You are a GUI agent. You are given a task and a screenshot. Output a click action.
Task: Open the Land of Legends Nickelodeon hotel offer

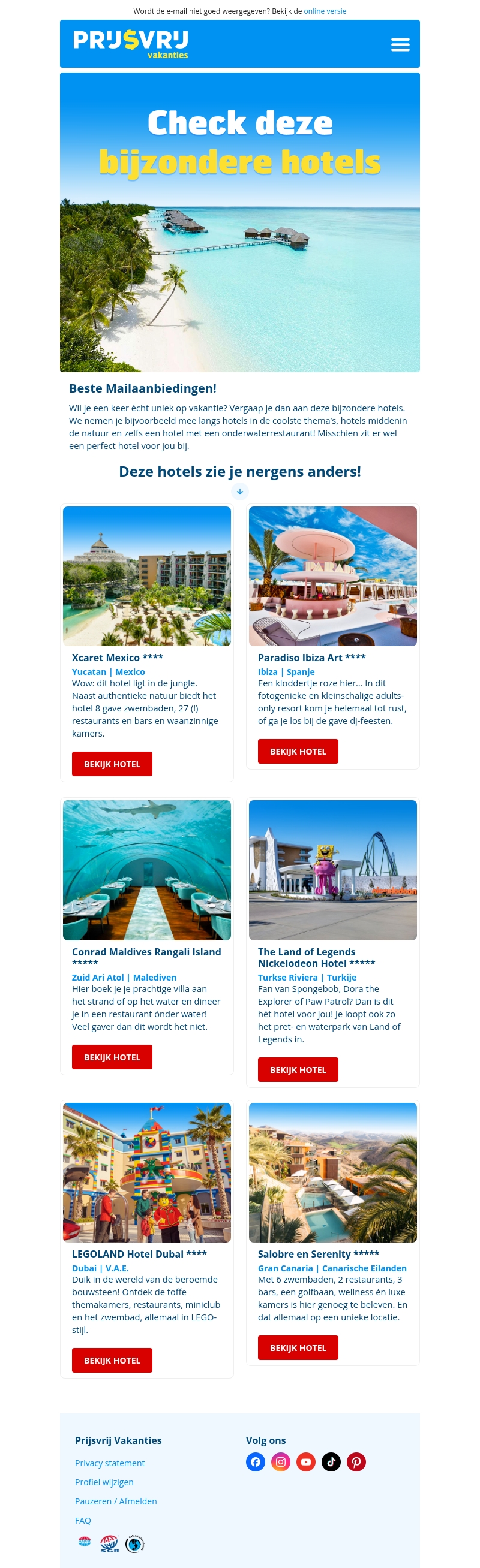(x=297, y=1069)
